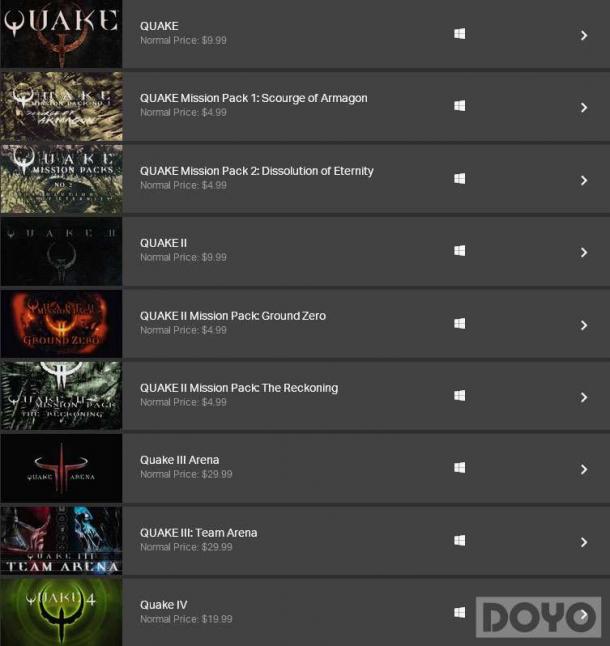This screenshot has width=610, height=646.
Task: Select QUAKE Mission Pack 2: Dissolution of Eternity
Action: [256, 171]
